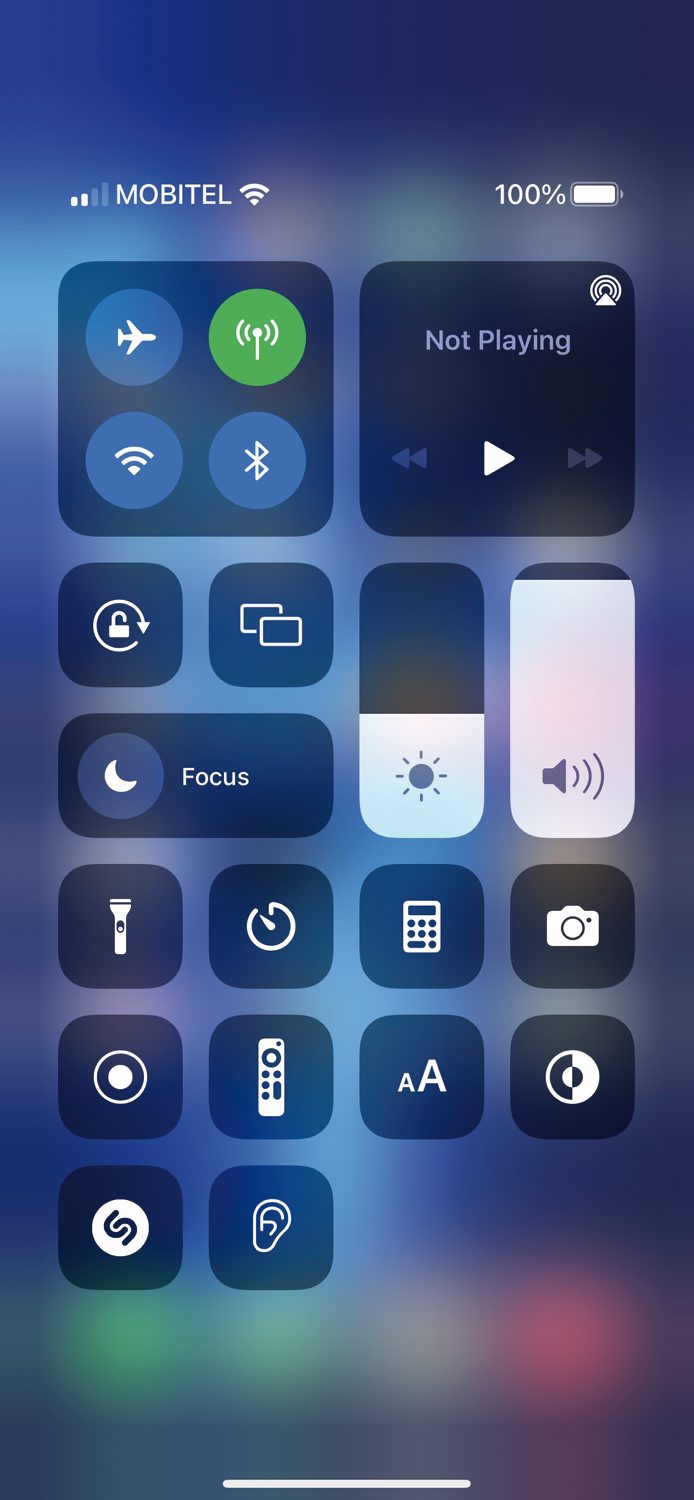Set a level on the brightness slider
Viewport: 694px width, 1500px height.
(x=422, y=700)
